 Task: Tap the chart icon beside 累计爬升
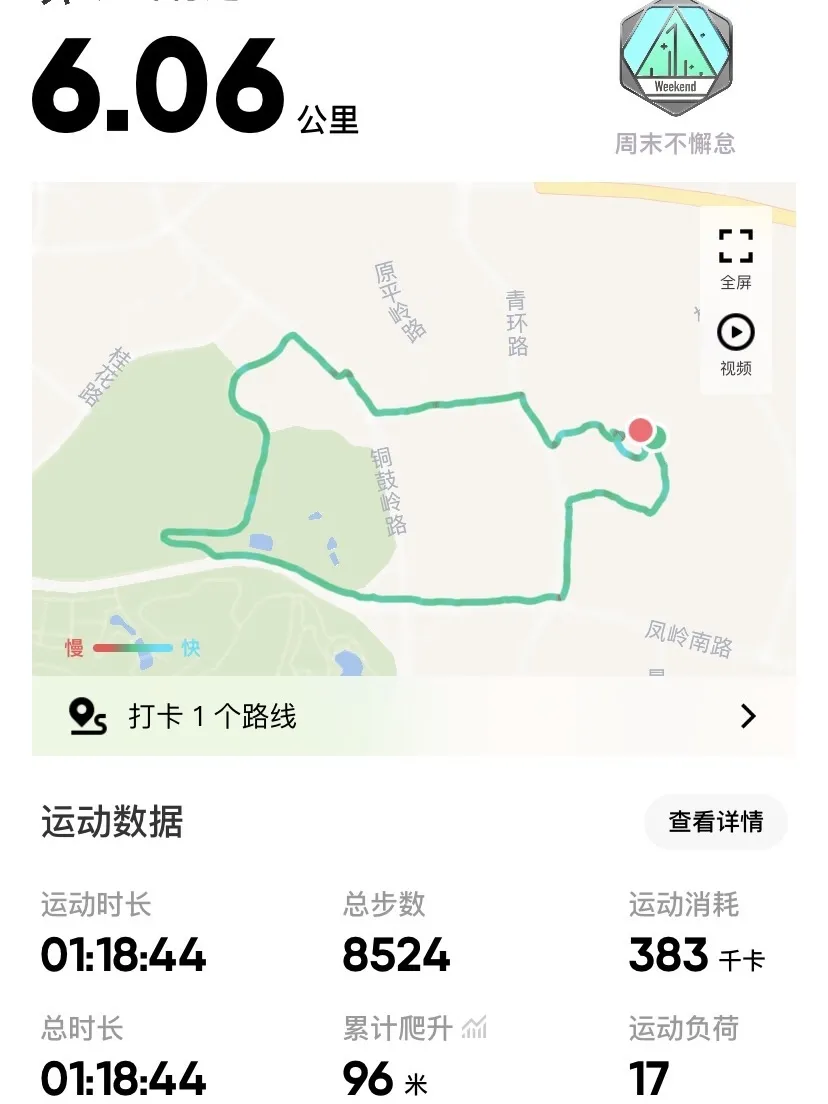pos(475,1027)
